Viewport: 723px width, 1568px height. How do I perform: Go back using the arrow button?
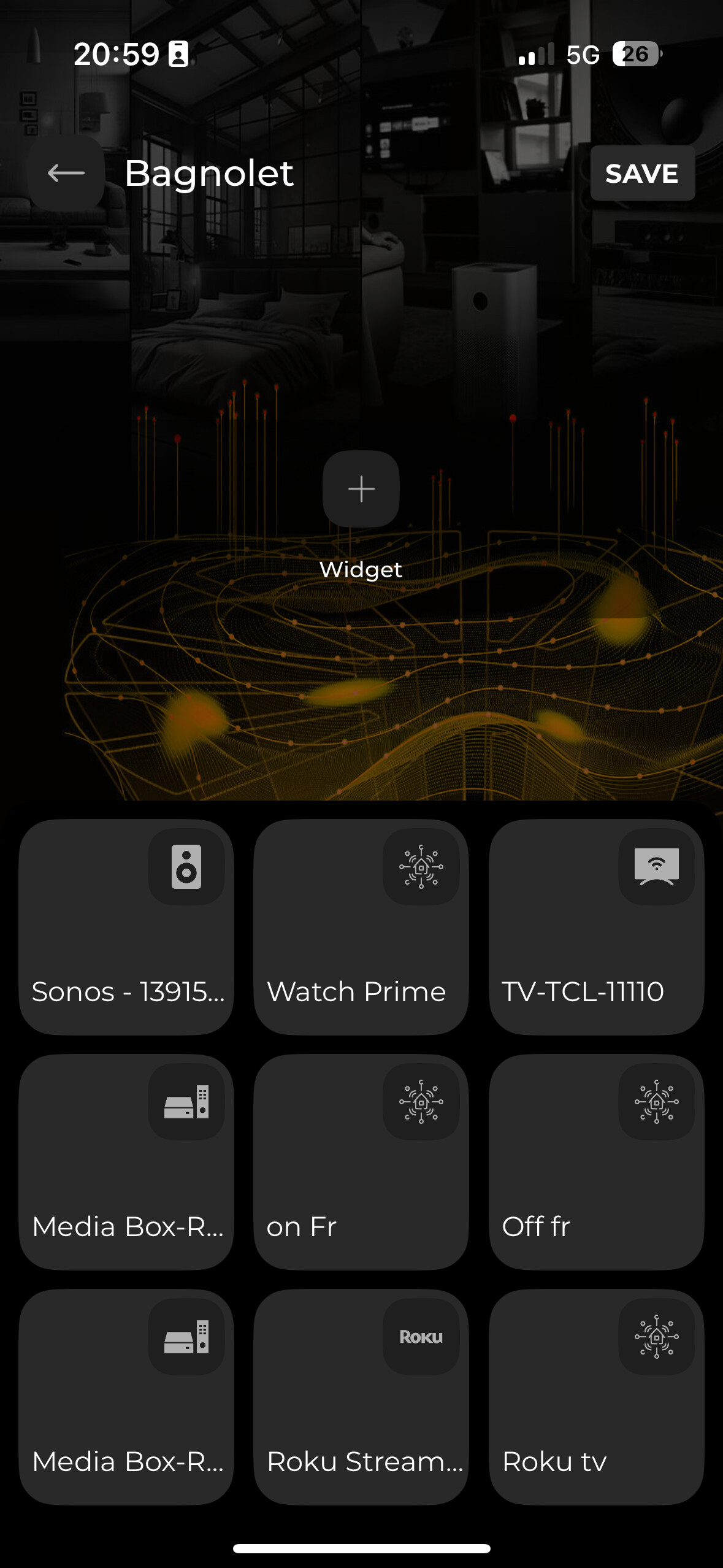pyautogui.click(x=66, y=173)
